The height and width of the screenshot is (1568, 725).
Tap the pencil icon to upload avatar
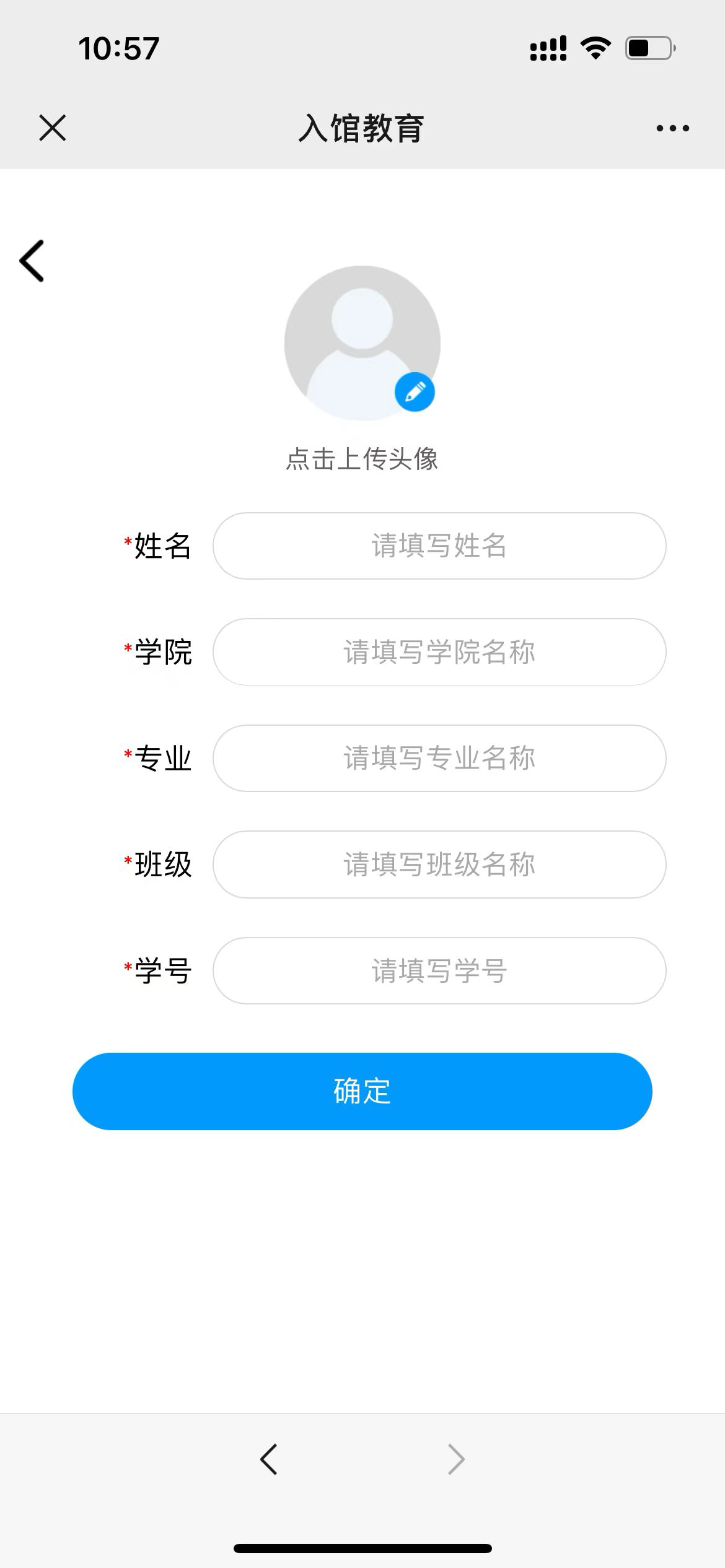(x=415, y=392)
